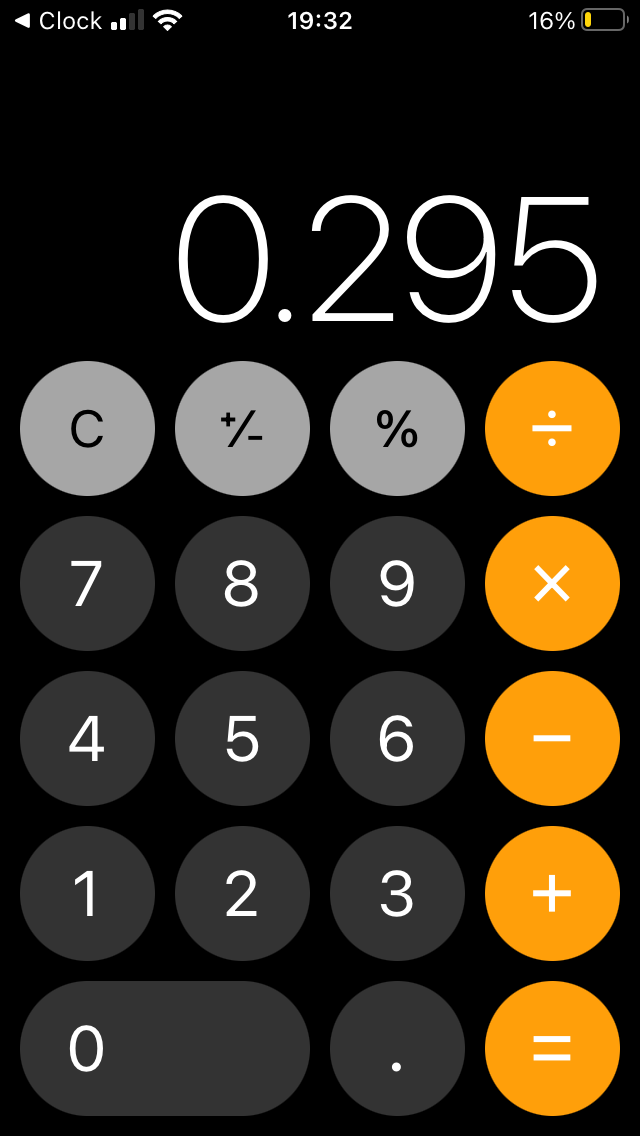
Task: Enter the digit 6
Action: [x=397, y=738]
